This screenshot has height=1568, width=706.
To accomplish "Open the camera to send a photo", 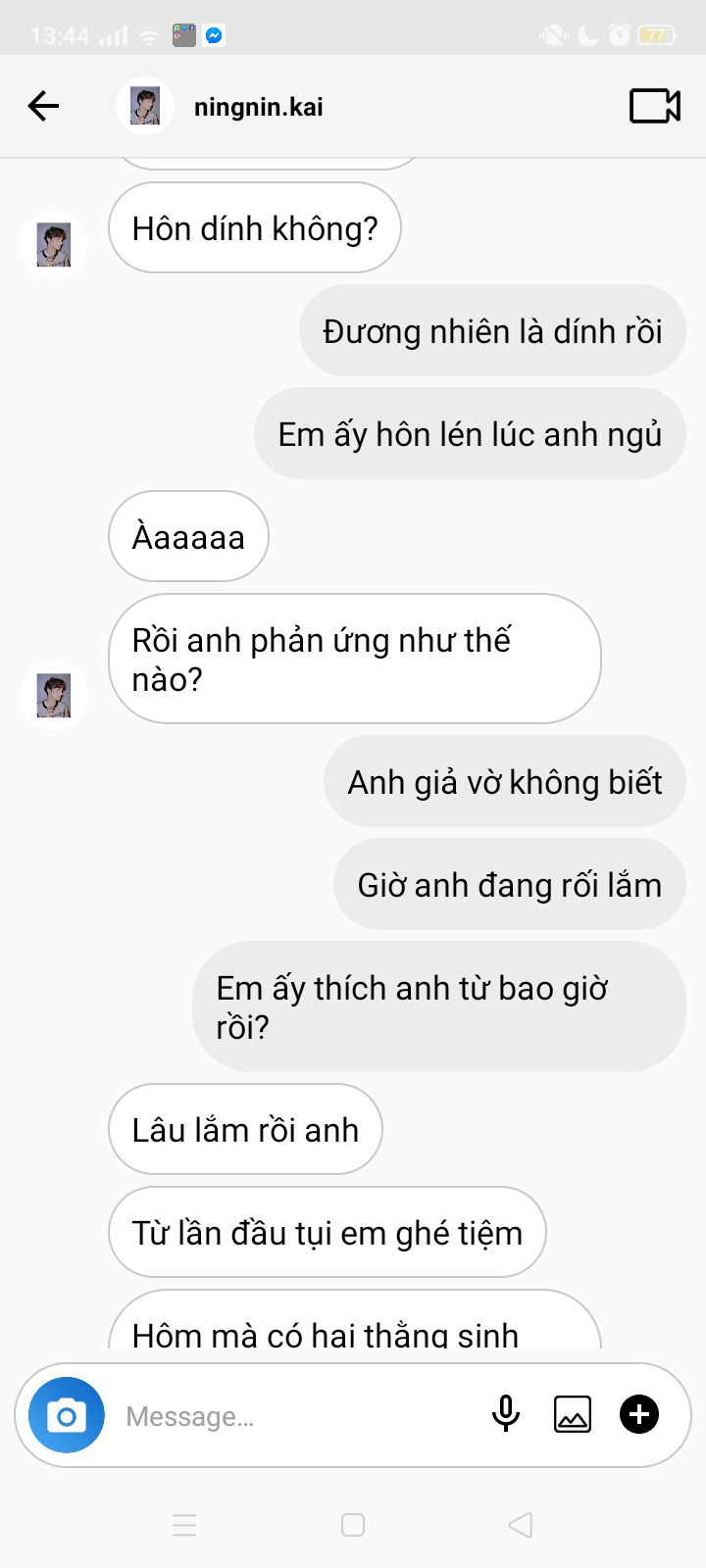I will [67, 1415].
